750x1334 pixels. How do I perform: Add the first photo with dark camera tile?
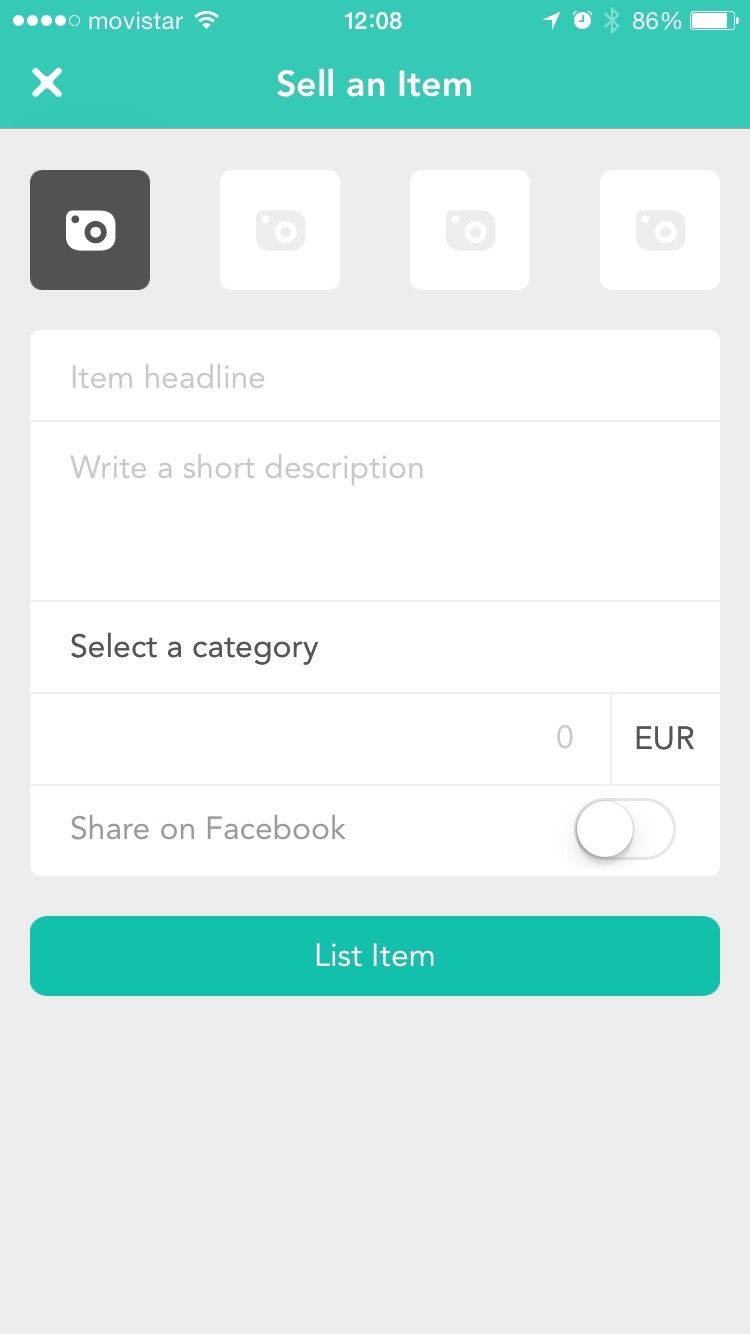coord(90,230)
